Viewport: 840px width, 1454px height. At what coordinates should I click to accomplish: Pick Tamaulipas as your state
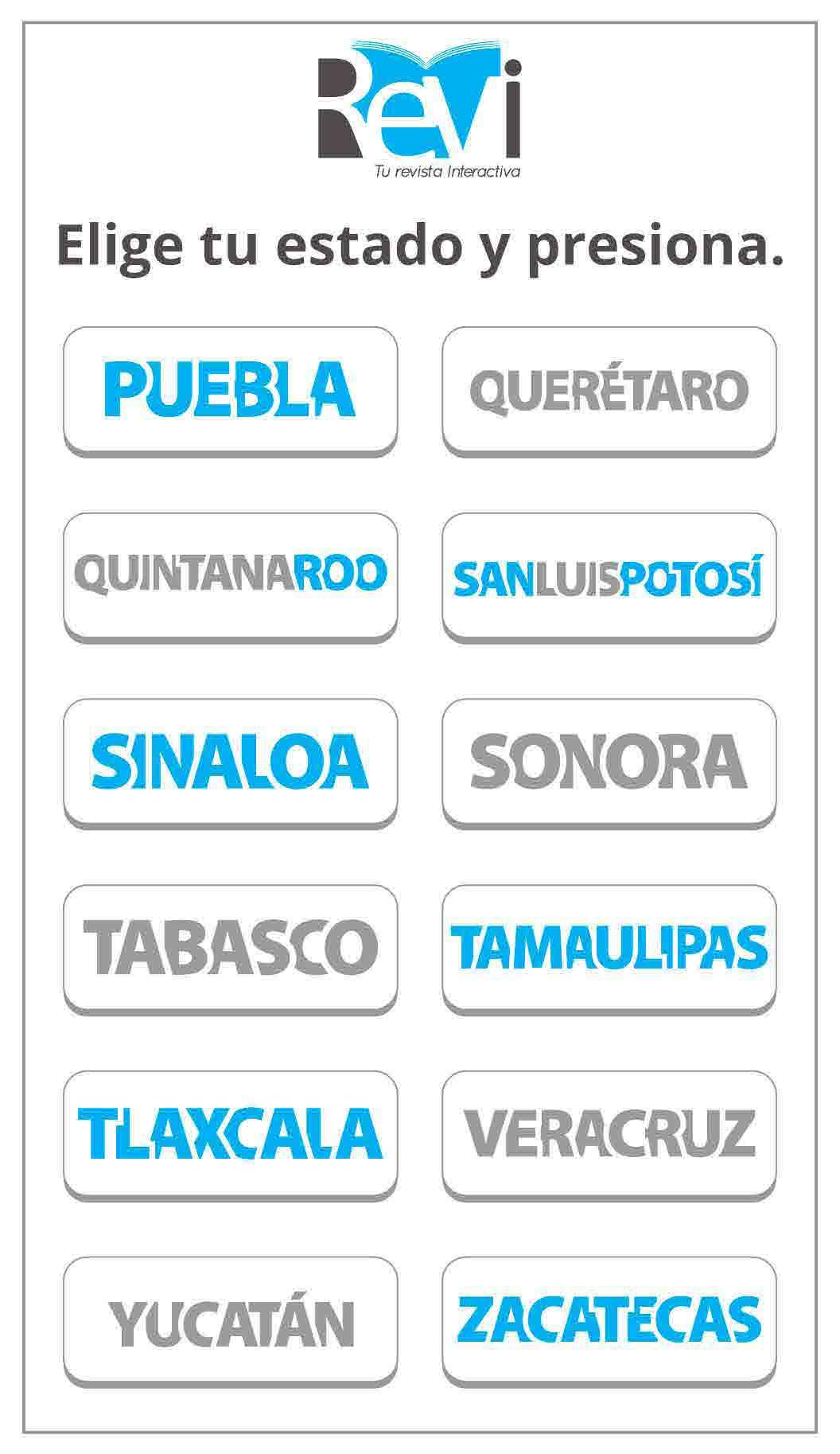pyautogui.click(x=609, y=946)
